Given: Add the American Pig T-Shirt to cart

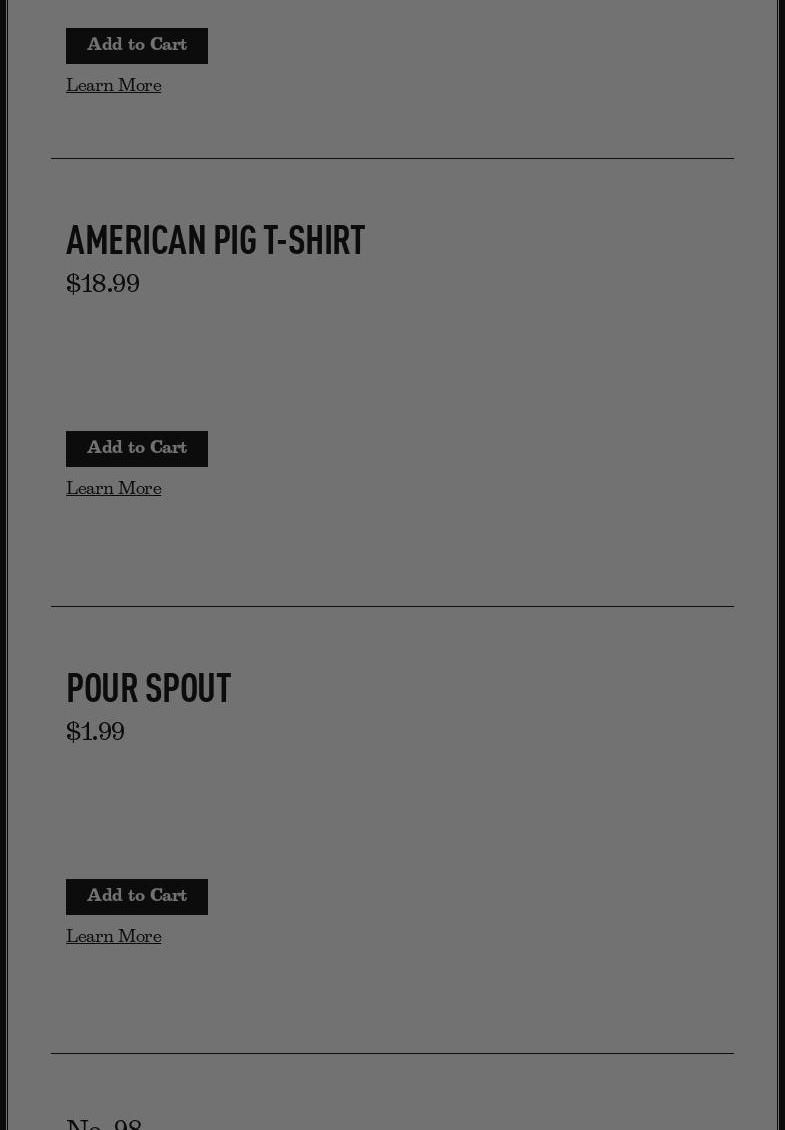Looking at the screenshot, I should pyautogui.click(x=137, y=449).
